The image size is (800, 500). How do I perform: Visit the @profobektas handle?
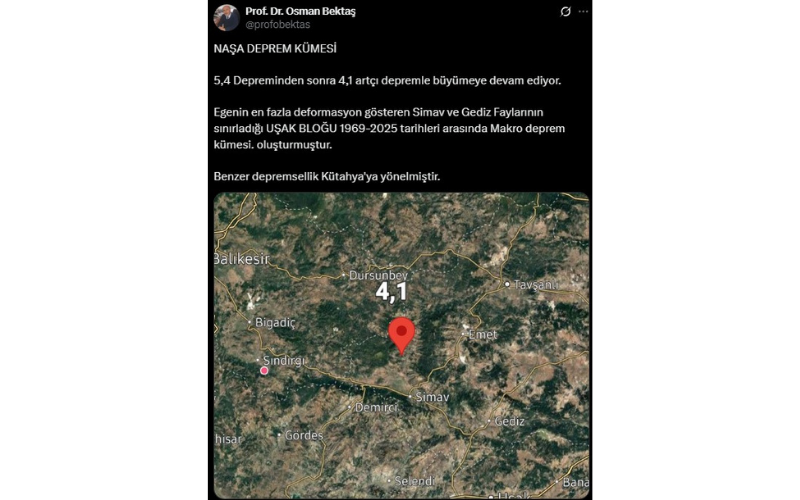278,24
